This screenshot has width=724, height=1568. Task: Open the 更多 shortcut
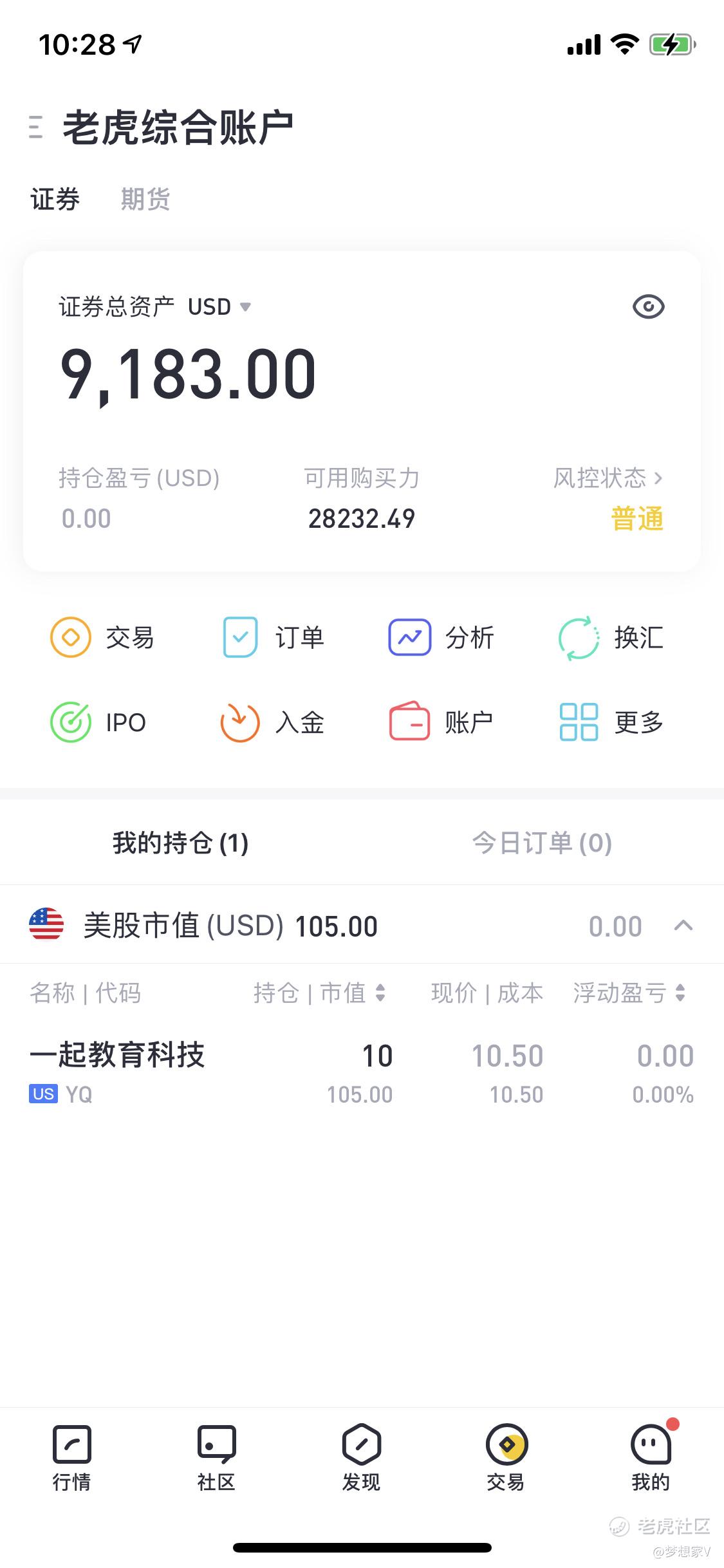[611, 722]
